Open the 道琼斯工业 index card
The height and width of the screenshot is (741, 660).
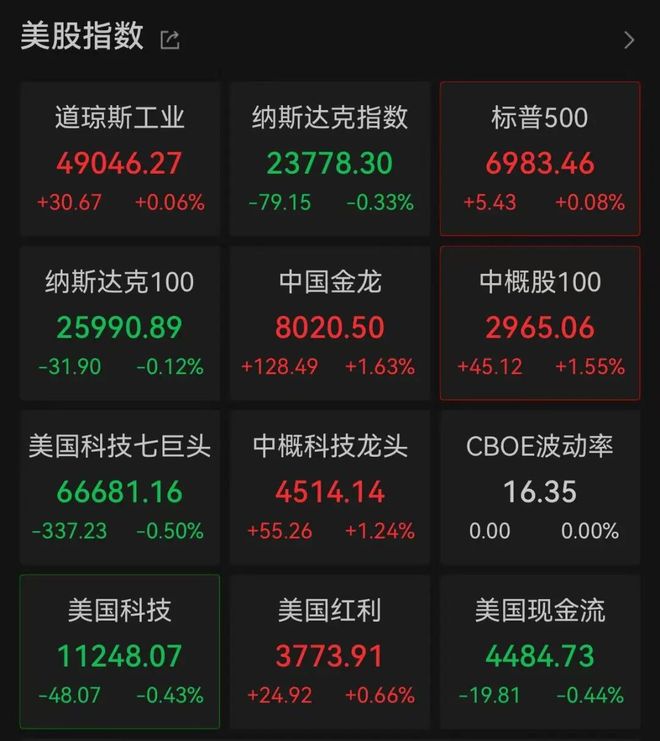[120, 160]
